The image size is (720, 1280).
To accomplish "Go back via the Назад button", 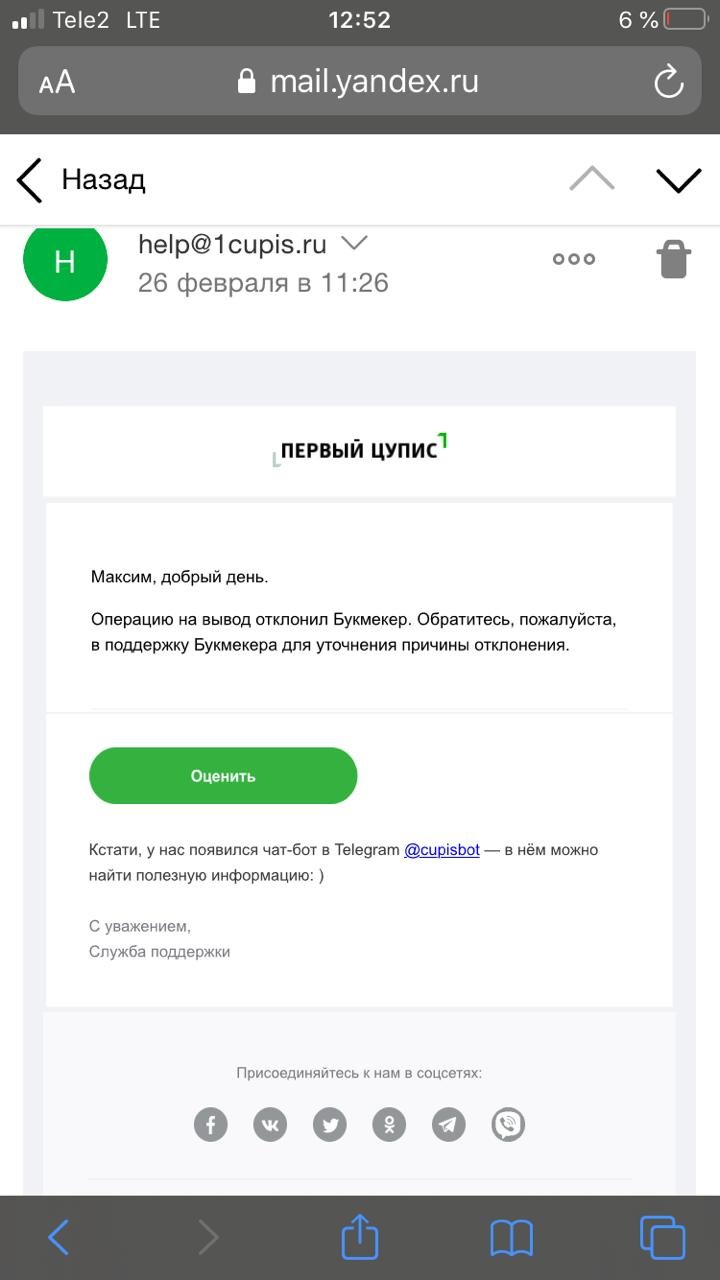I will [80, 180].
